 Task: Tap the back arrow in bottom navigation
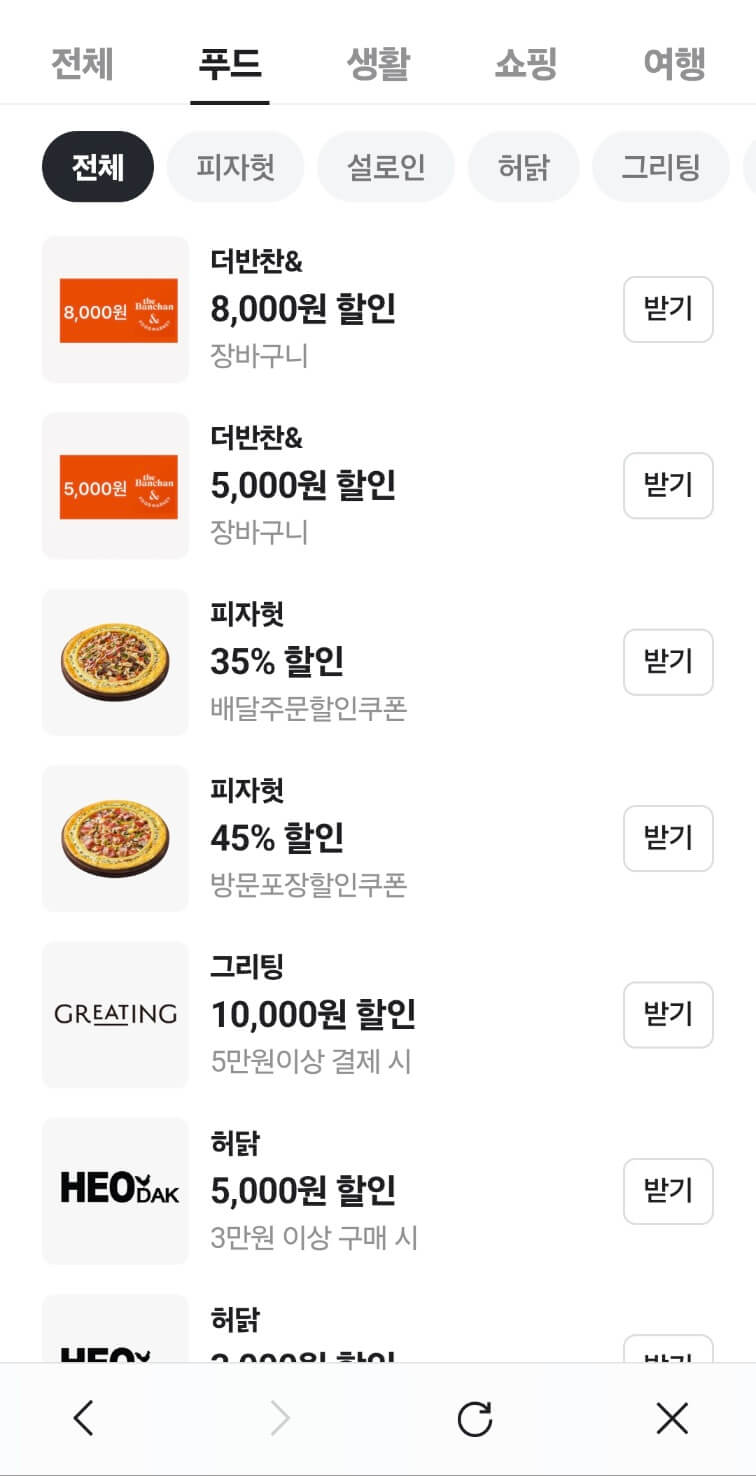[84, 1417]
